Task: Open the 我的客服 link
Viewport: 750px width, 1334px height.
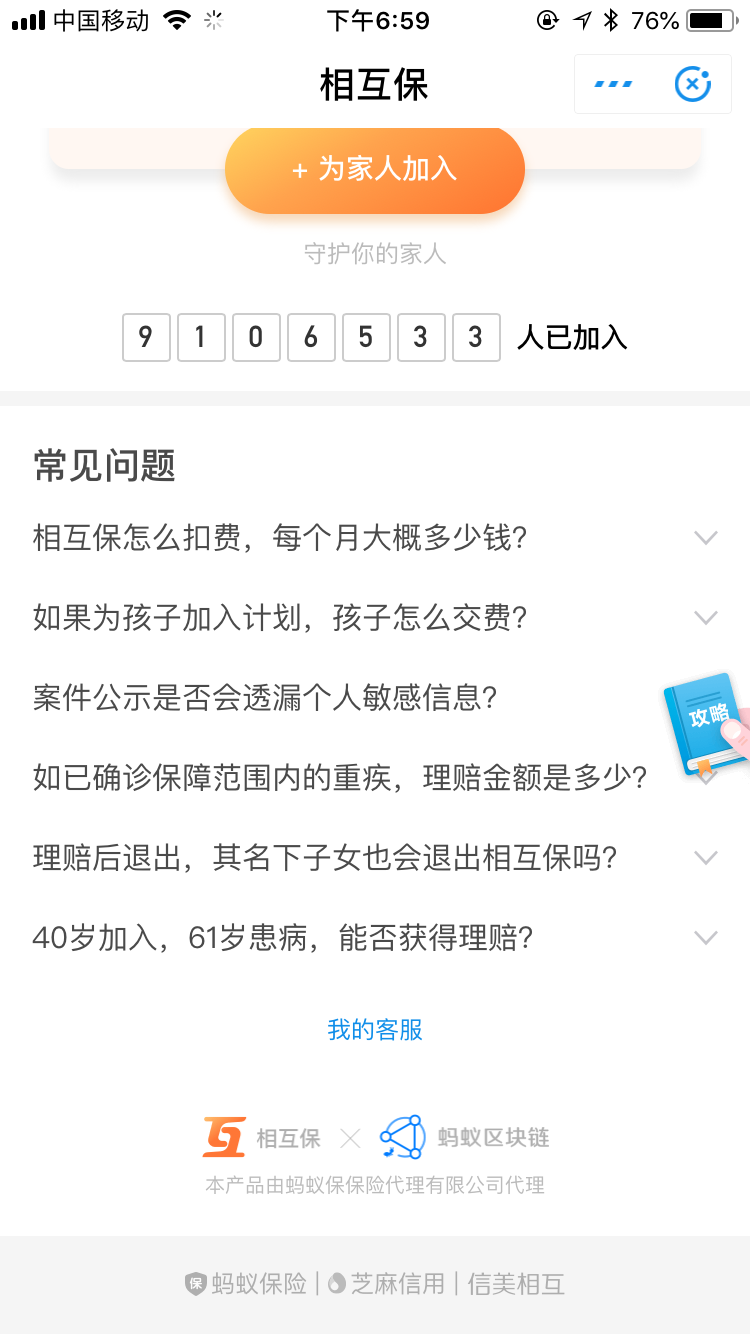Action: (x=375, y=1030)
